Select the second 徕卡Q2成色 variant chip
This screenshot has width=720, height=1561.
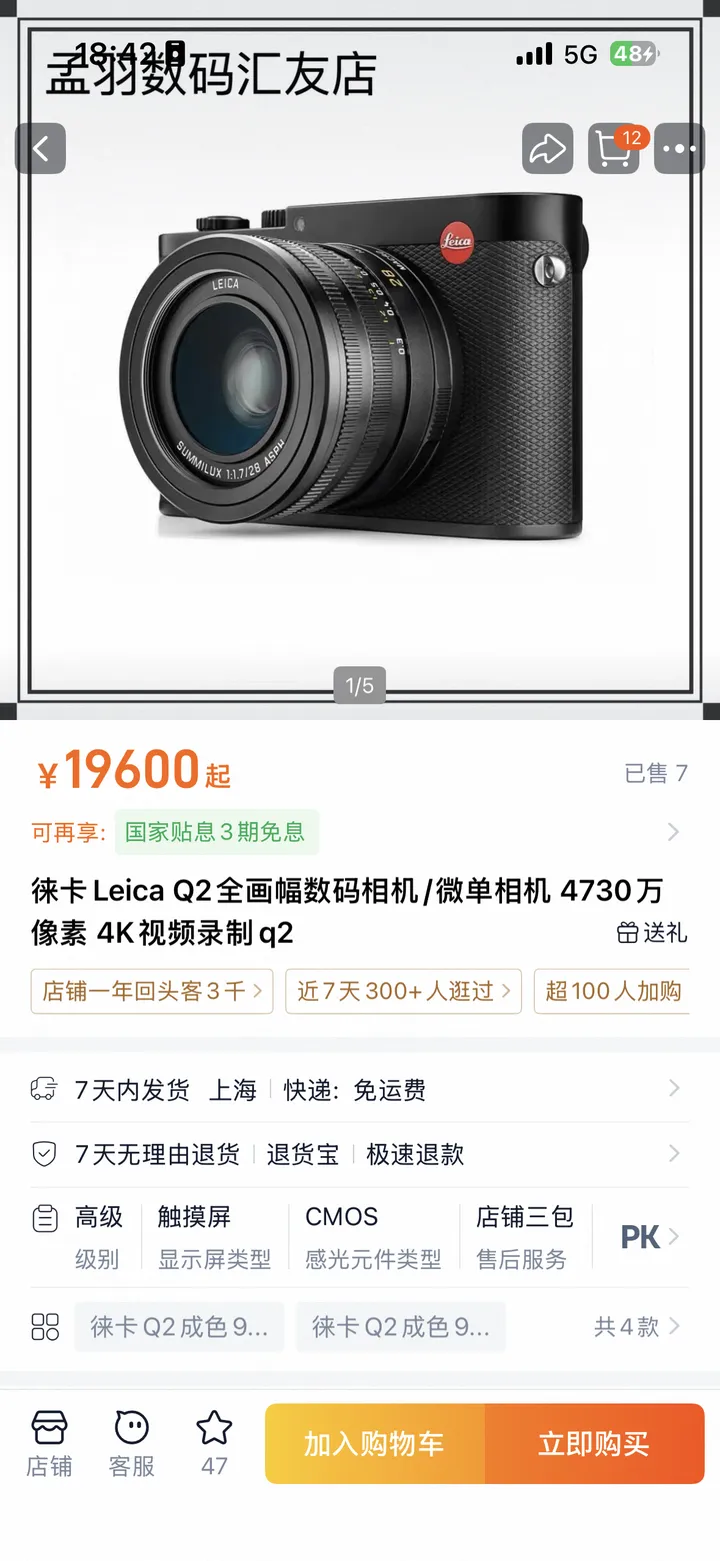[x=401, y=1327]
